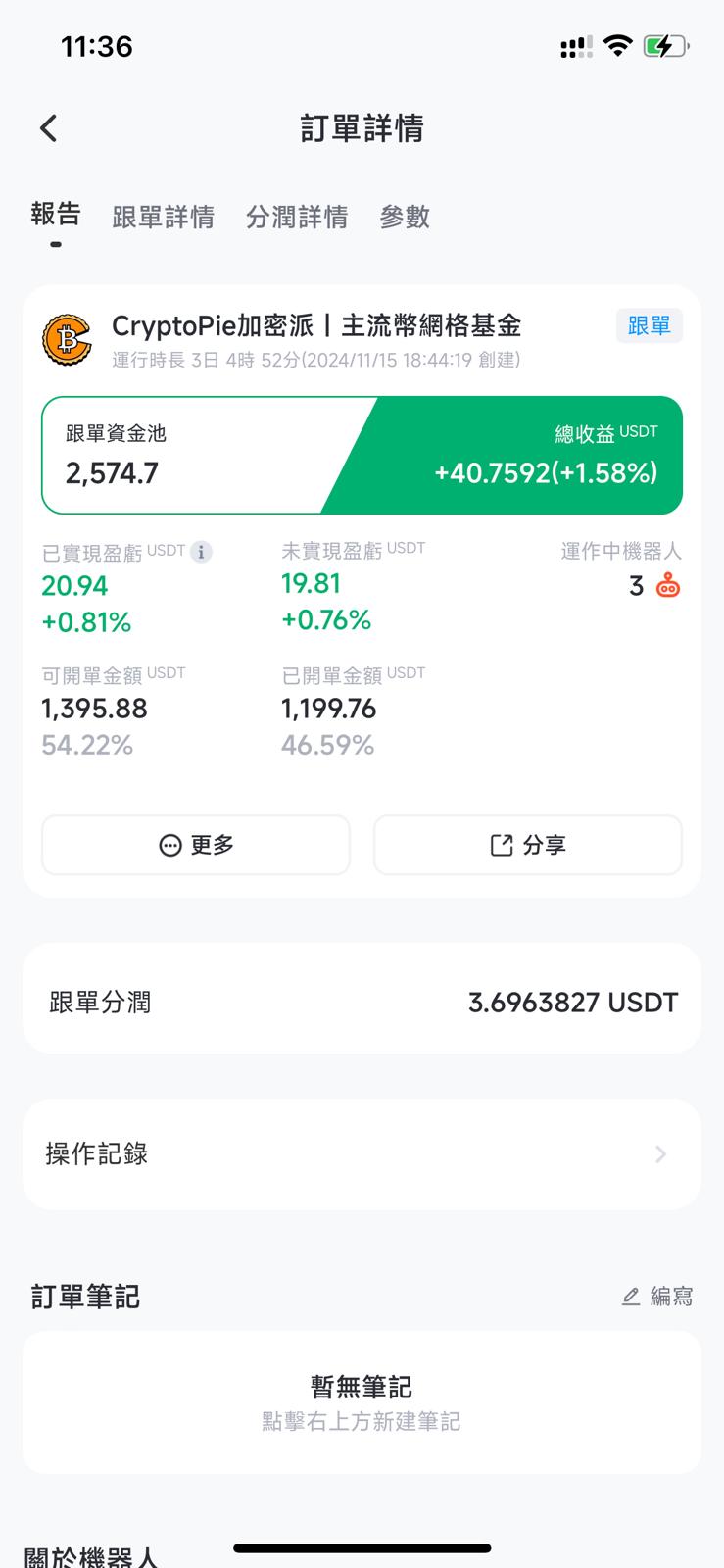The image size is (724, 1568).
Task: Write an order note with 編寫
Action: click(658, 1297)
